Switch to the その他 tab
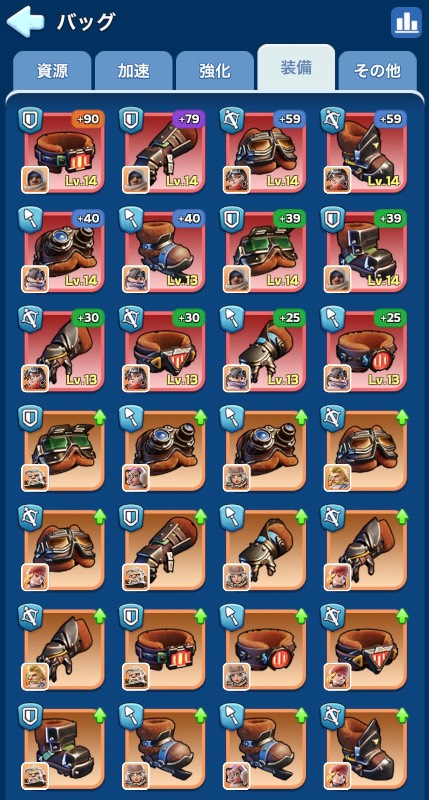Screen dimensions: 429x800 [377, 71]
